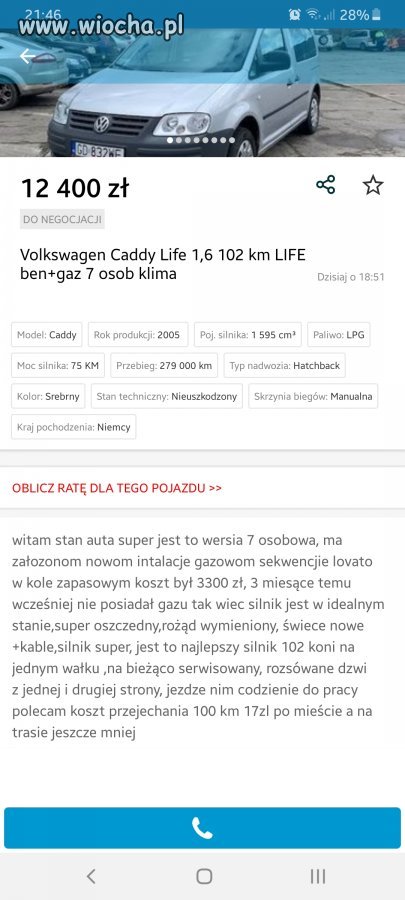Tap the OBLICZ RATĘ DLA TEGO POJAZDU link
The image size is (405, 900).
click(x=117, y=488)
